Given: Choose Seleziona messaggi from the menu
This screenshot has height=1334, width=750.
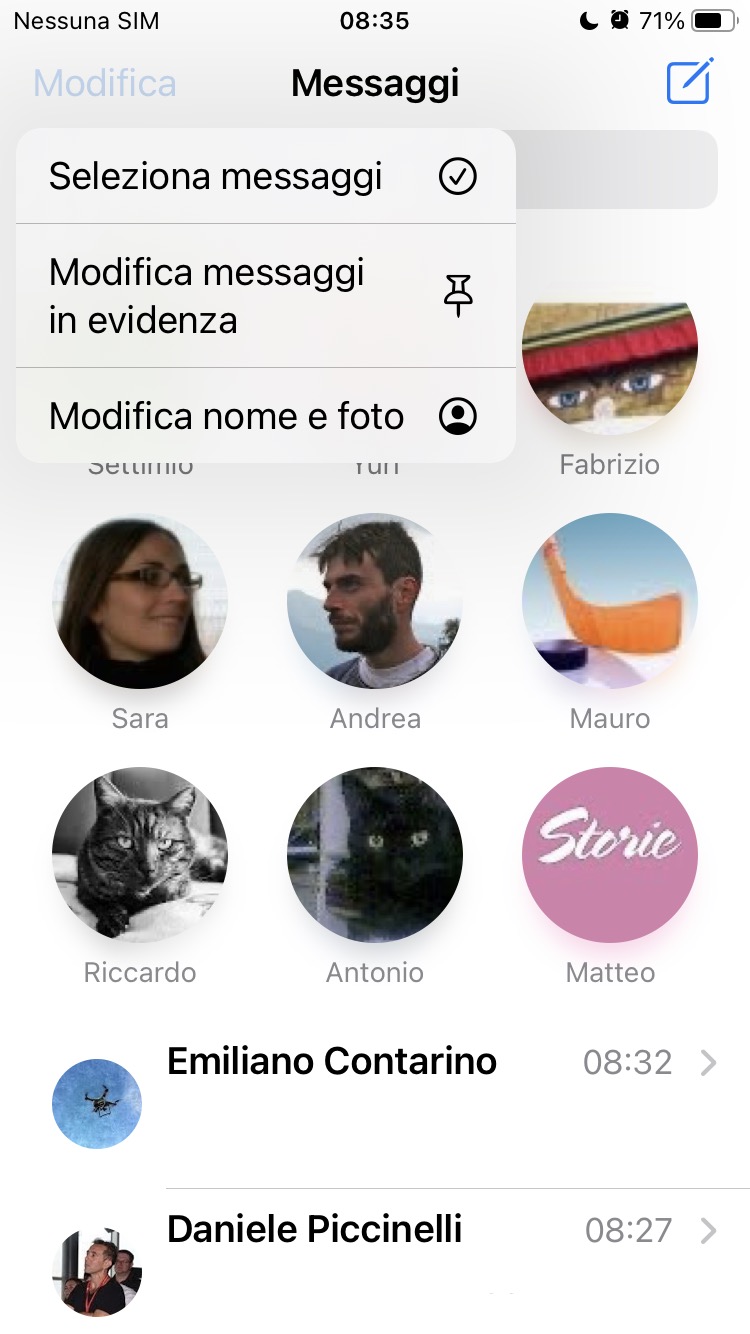Looking at the screenshot, I should click(x=265, y=177).
